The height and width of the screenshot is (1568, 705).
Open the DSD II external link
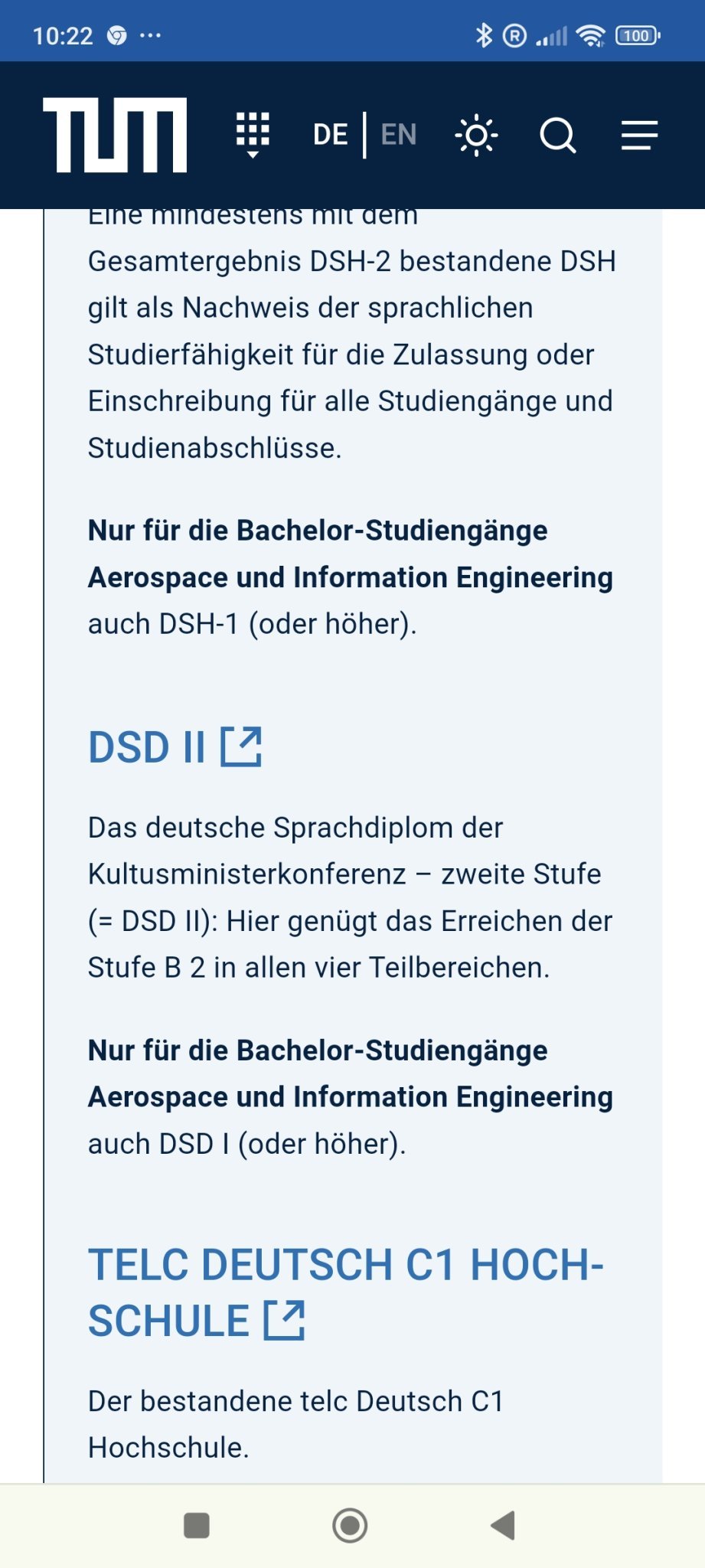175,747
